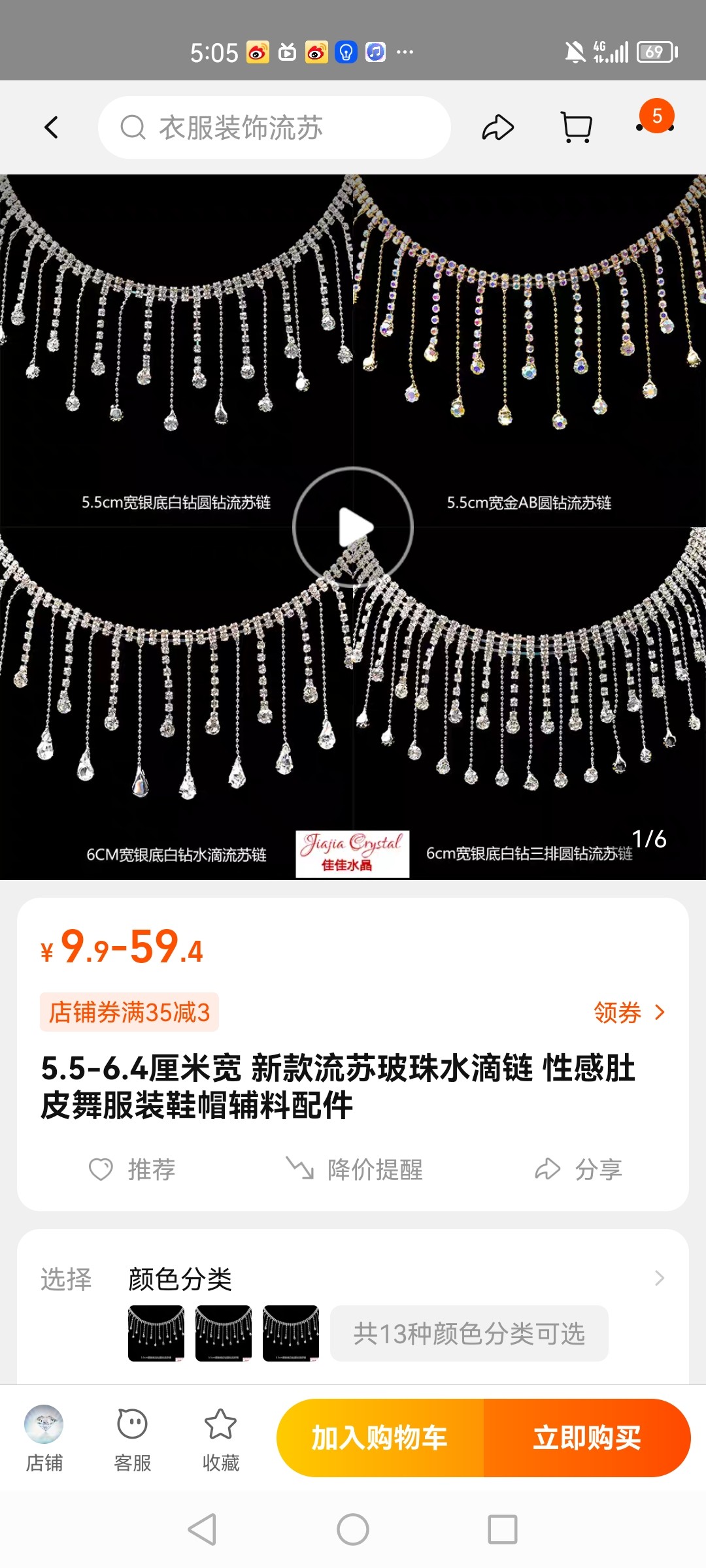Add item to favorites with 收藏
Screen dimensions: 706x1568
tap(220, 1438)
